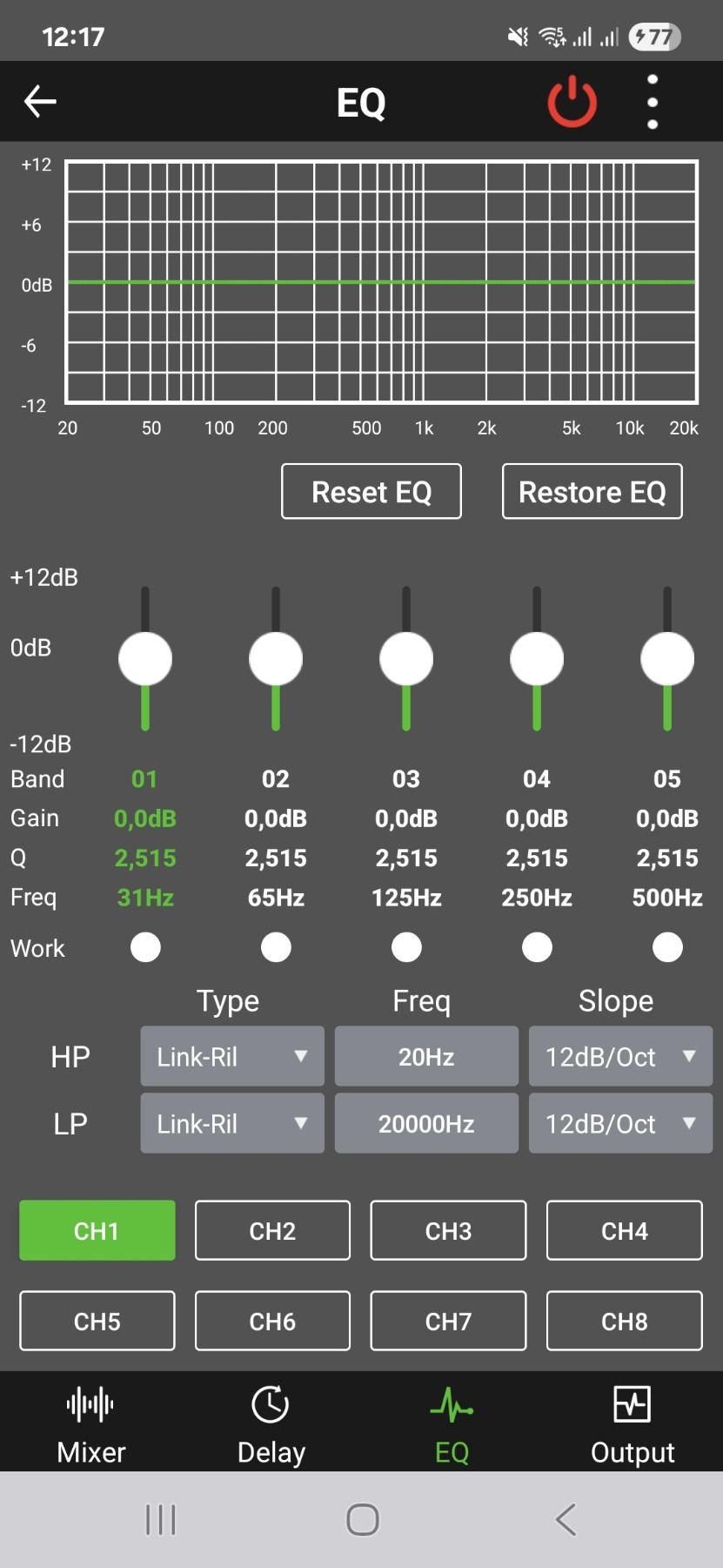The height and width of the screenshot is (1568, 723).
Task: Open the LP Slope dropdown
Action: click(x=620, y=1123)
